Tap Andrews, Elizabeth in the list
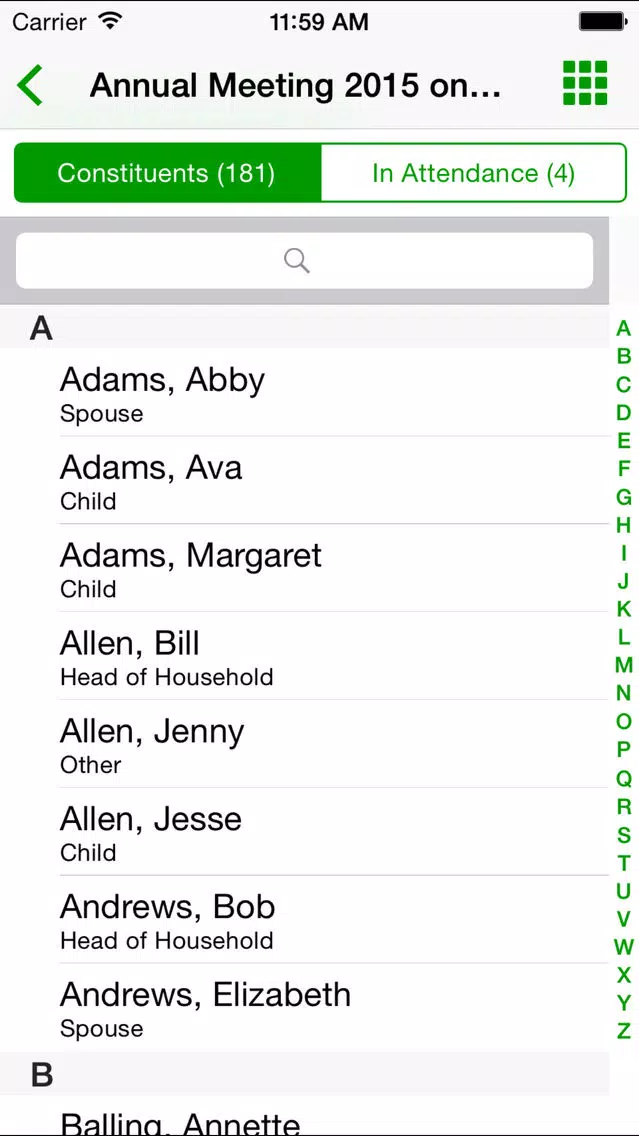Viewport: 639px width, 1136px height. pyautogui.click(x=300, y=1008)
